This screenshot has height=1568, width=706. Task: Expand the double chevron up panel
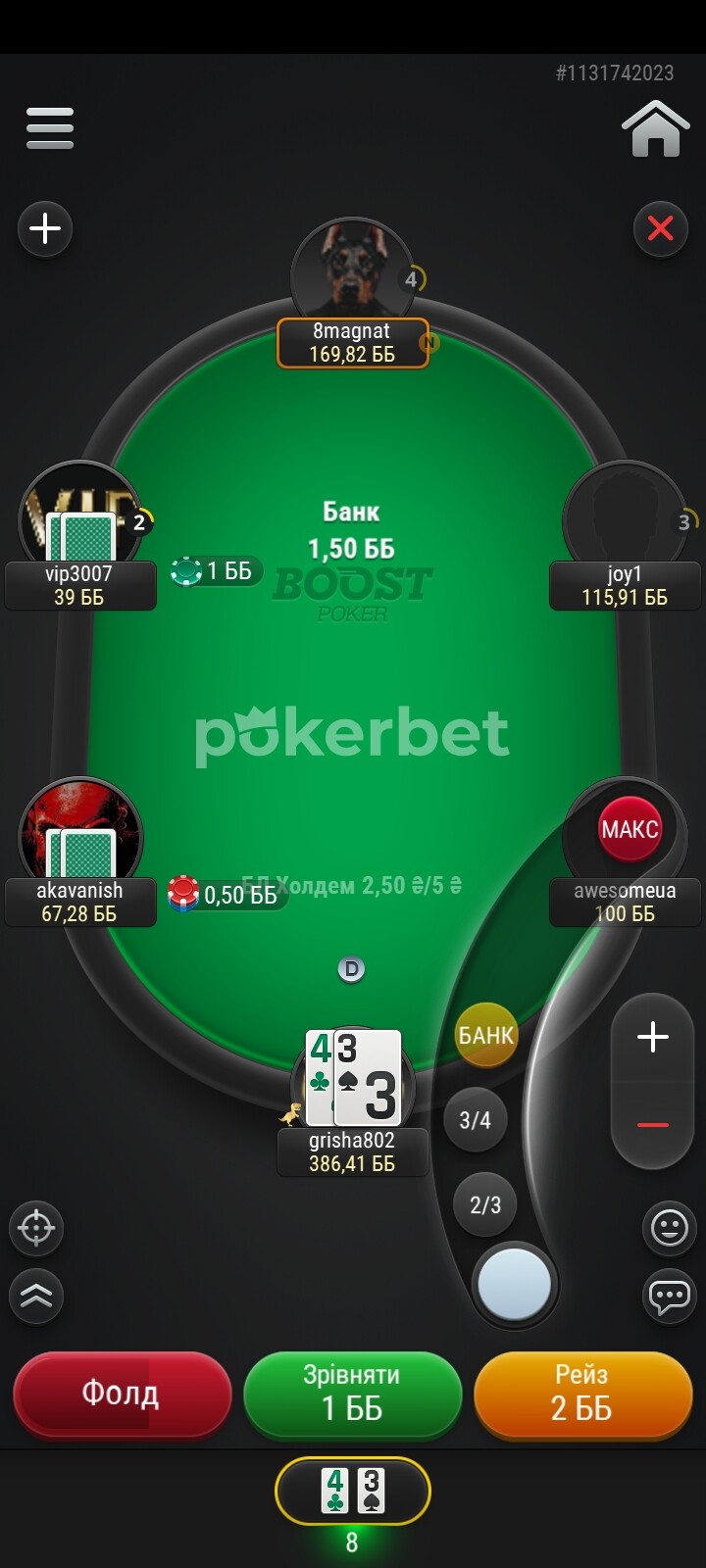36,1296
